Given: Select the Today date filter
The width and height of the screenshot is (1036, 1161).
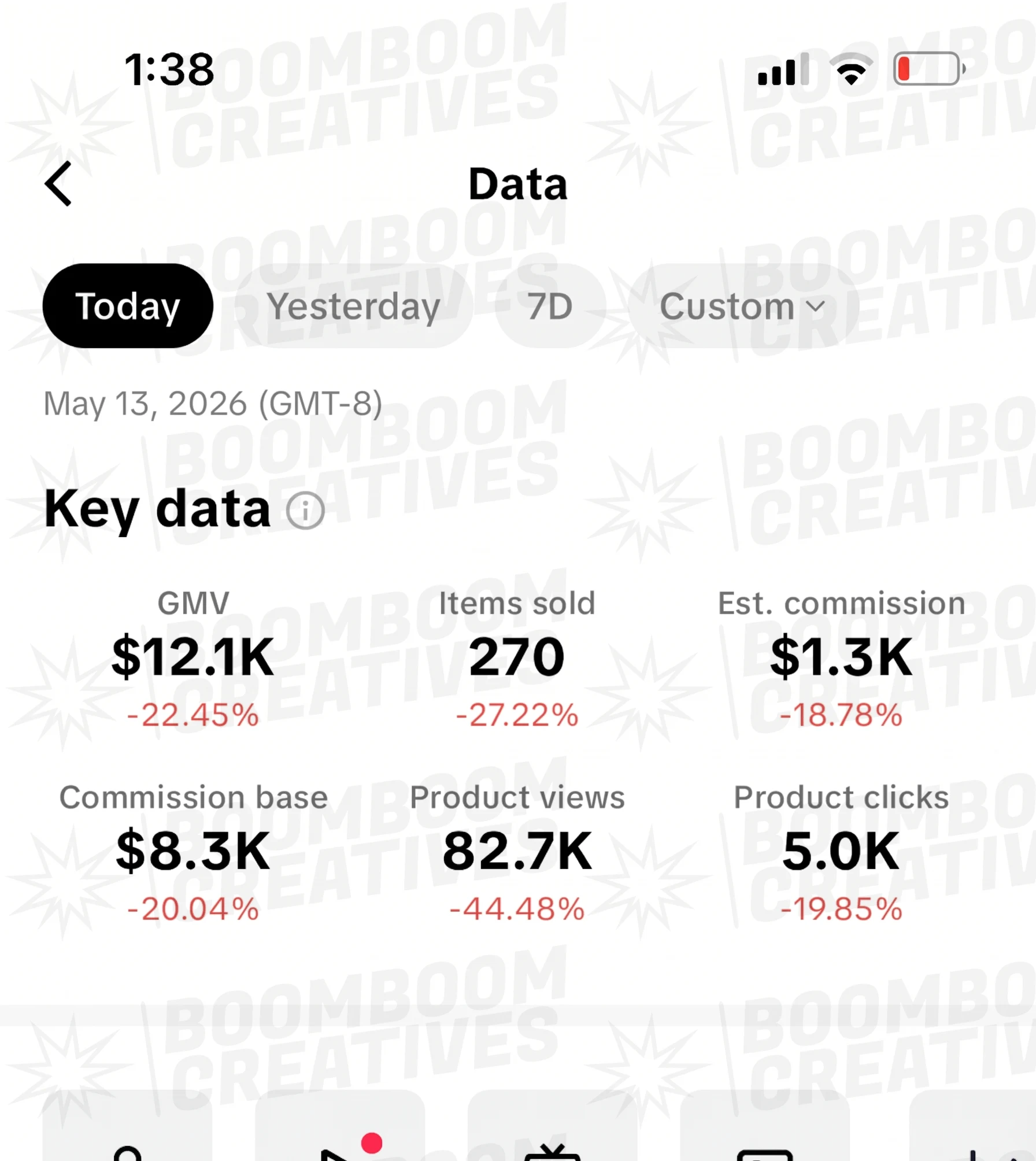Looking at the screenshot, I should click(128, 306).
